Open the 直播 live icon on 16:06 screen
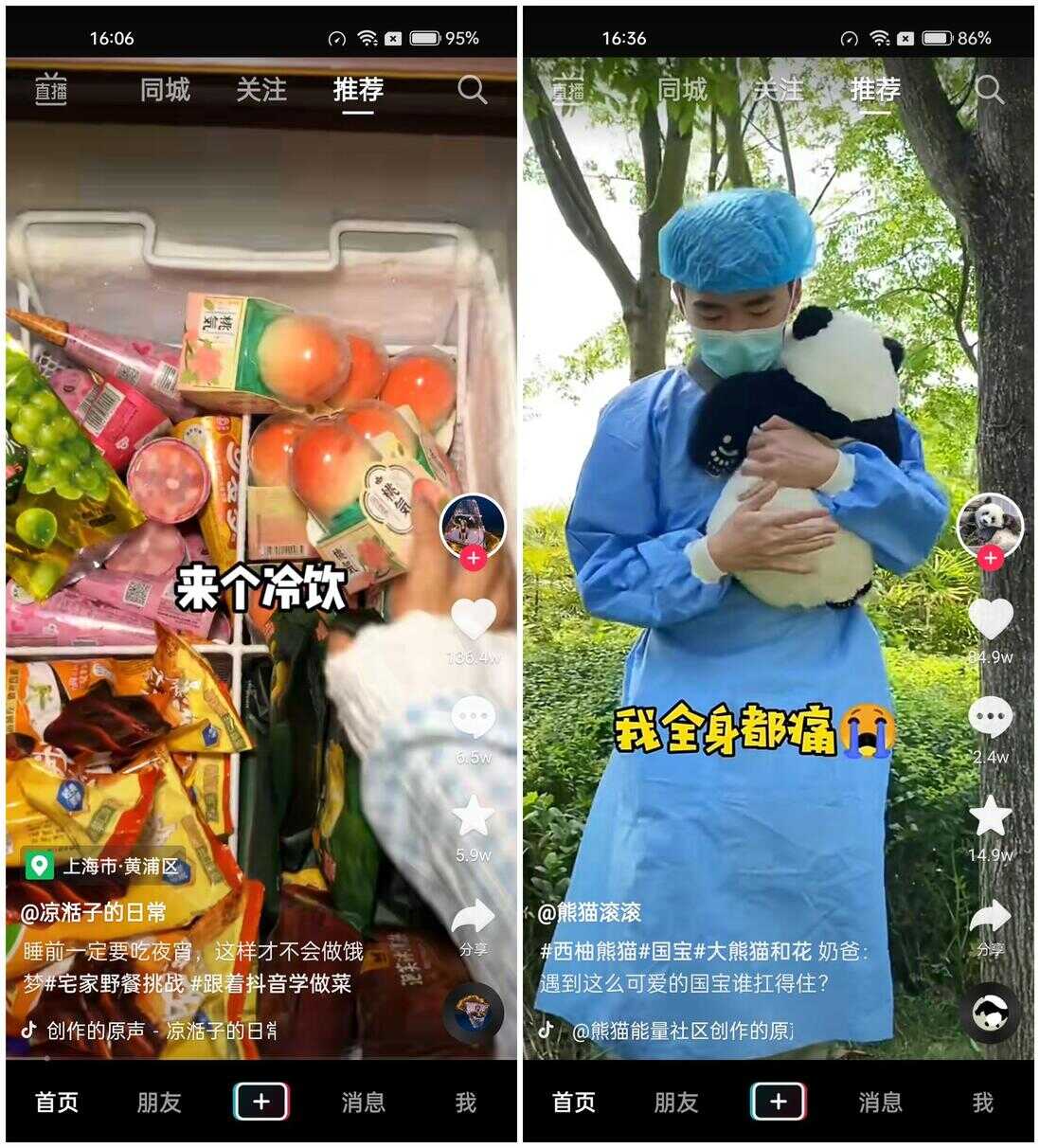 point(51,91)
